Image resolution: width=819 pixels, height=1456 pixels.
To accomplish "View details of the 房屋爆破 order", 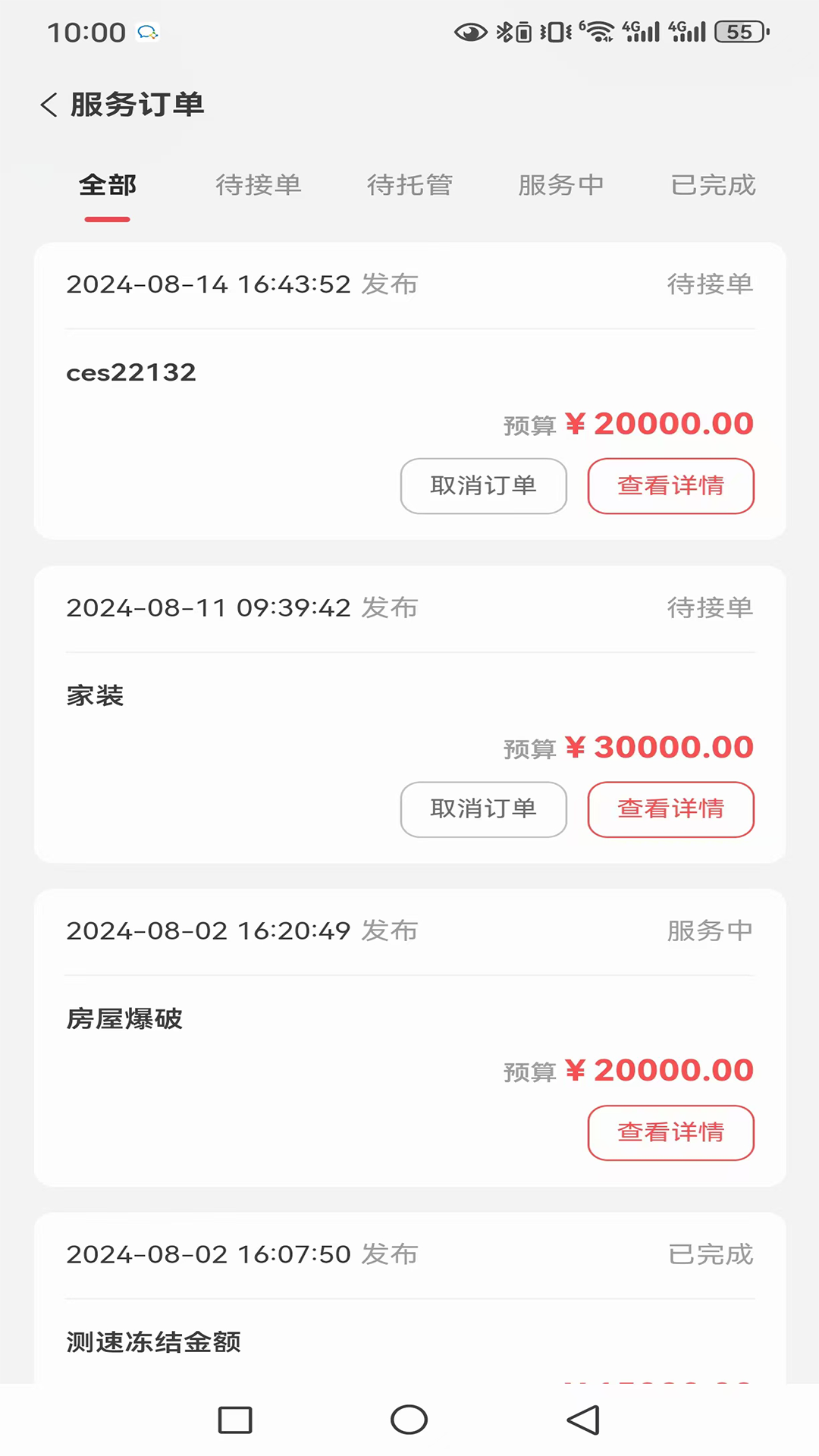I will (670, 1133).
